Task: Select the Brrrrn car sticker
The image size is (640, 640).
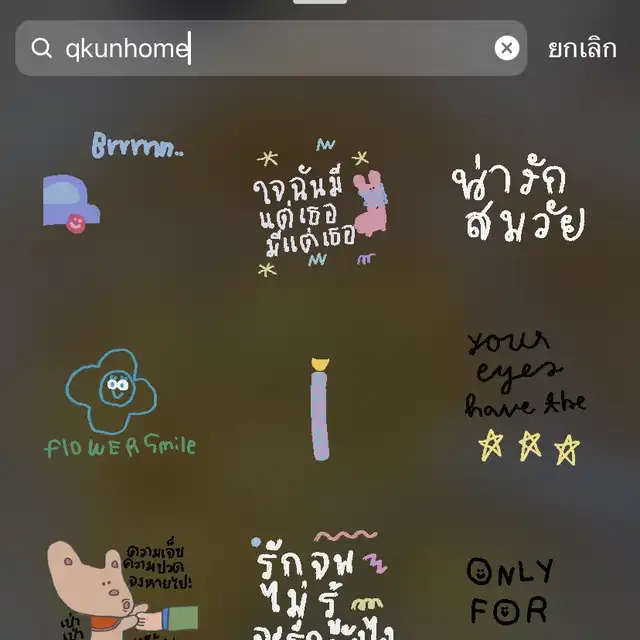Action: (x=113, y=182)
